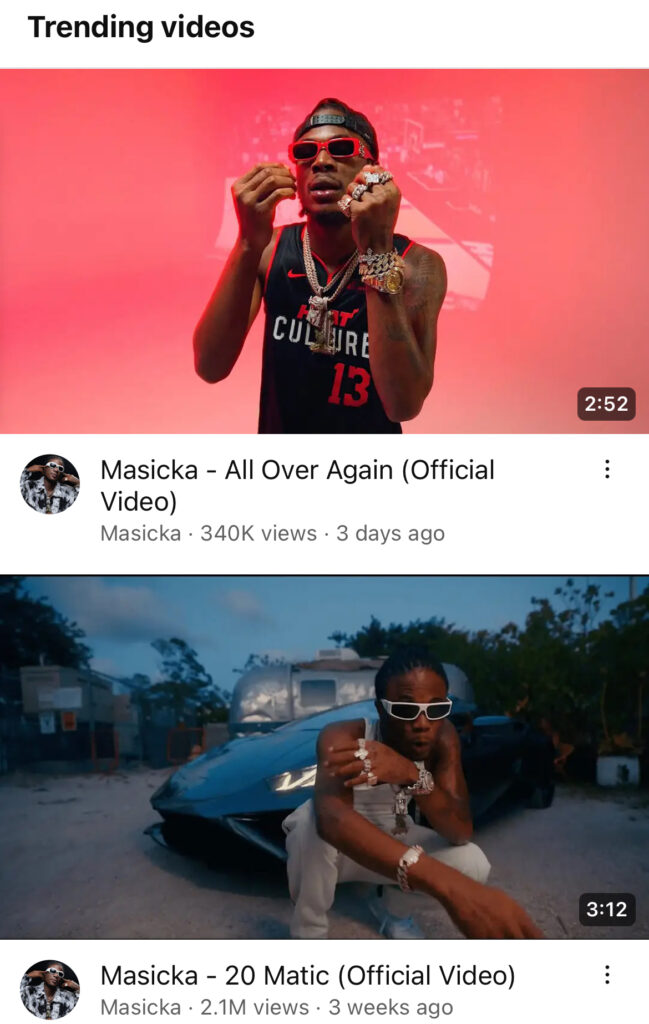Open the All Over Again video title
649x1024 pixels.
click(297, 485)
